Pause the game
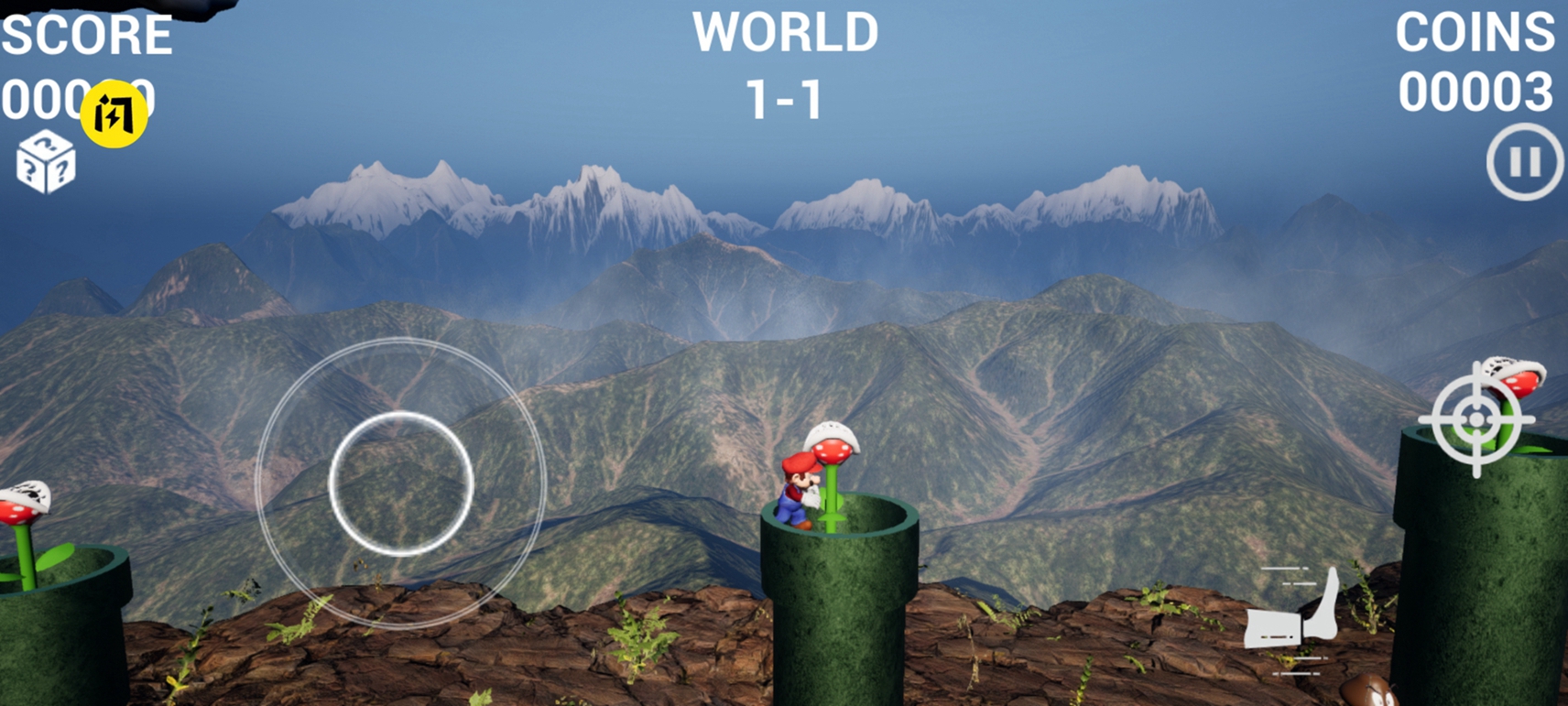1568x706 pixels. [x=1524, y=162]
